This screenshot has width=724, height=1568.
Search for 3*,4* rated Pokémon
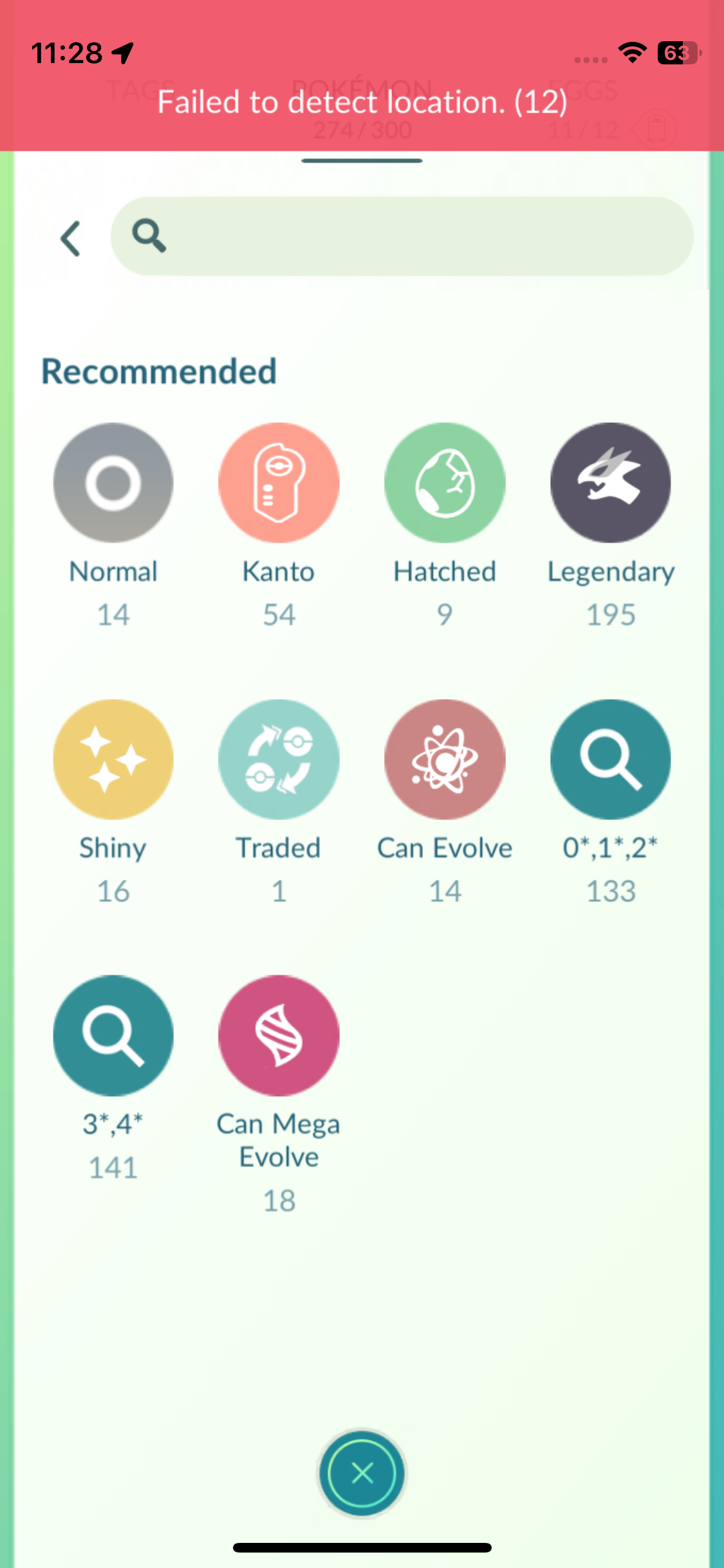(113, 1036)
